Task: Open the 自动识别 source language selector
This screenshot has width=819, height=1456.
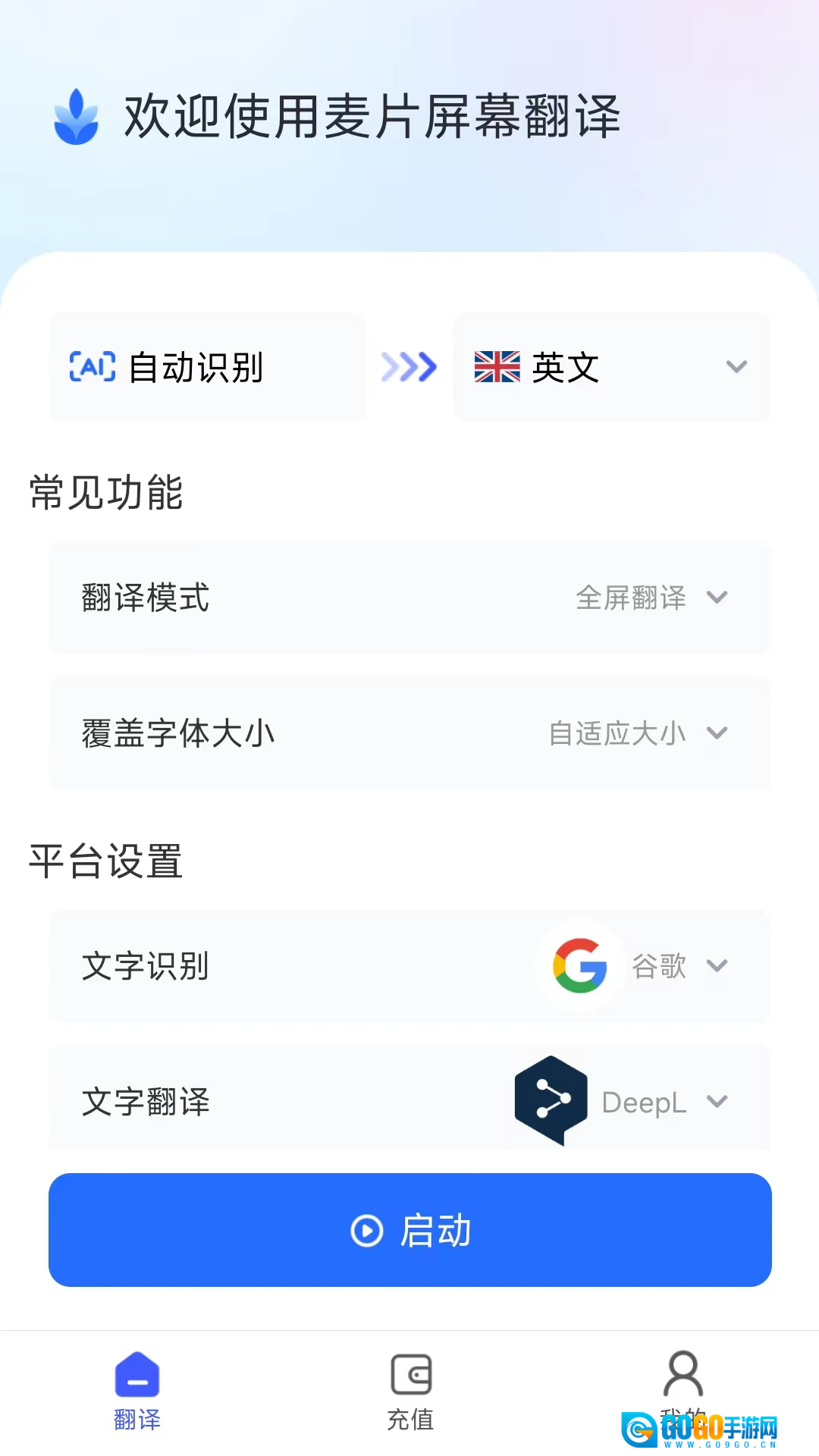Action: coord(207,368)
